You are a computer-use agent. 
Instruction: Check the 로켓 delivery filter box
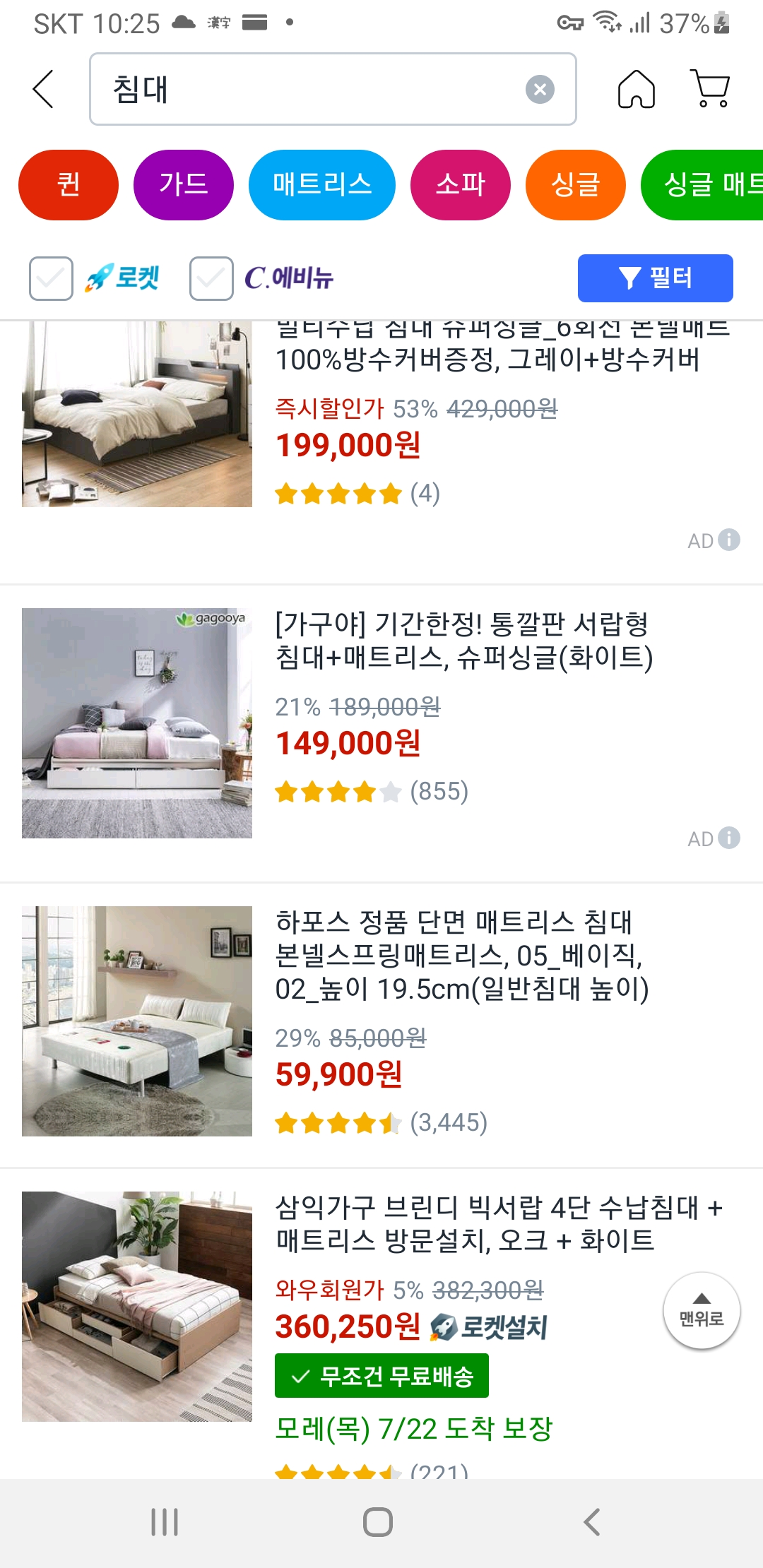pyautogui.click(x=51, y=278)
